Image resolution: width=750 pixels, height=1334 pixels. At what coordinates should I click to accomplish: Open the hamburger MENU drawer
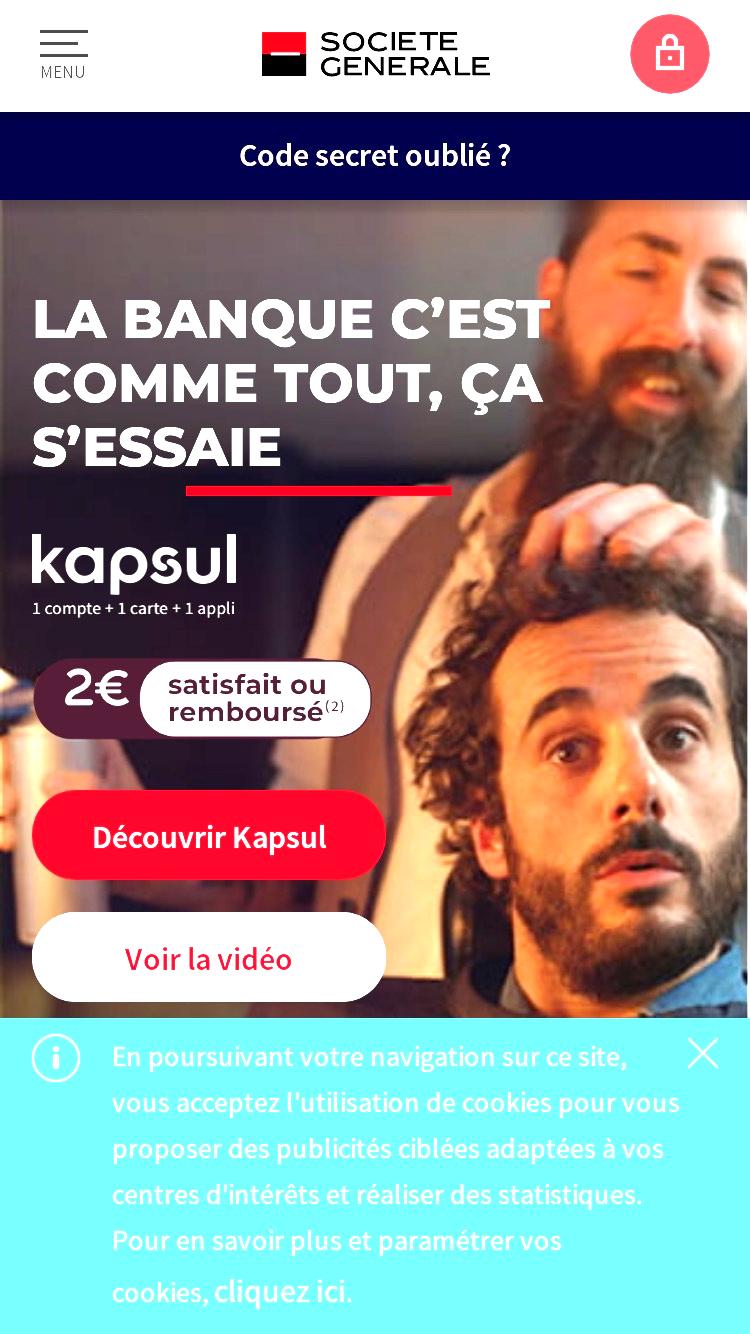63,55
